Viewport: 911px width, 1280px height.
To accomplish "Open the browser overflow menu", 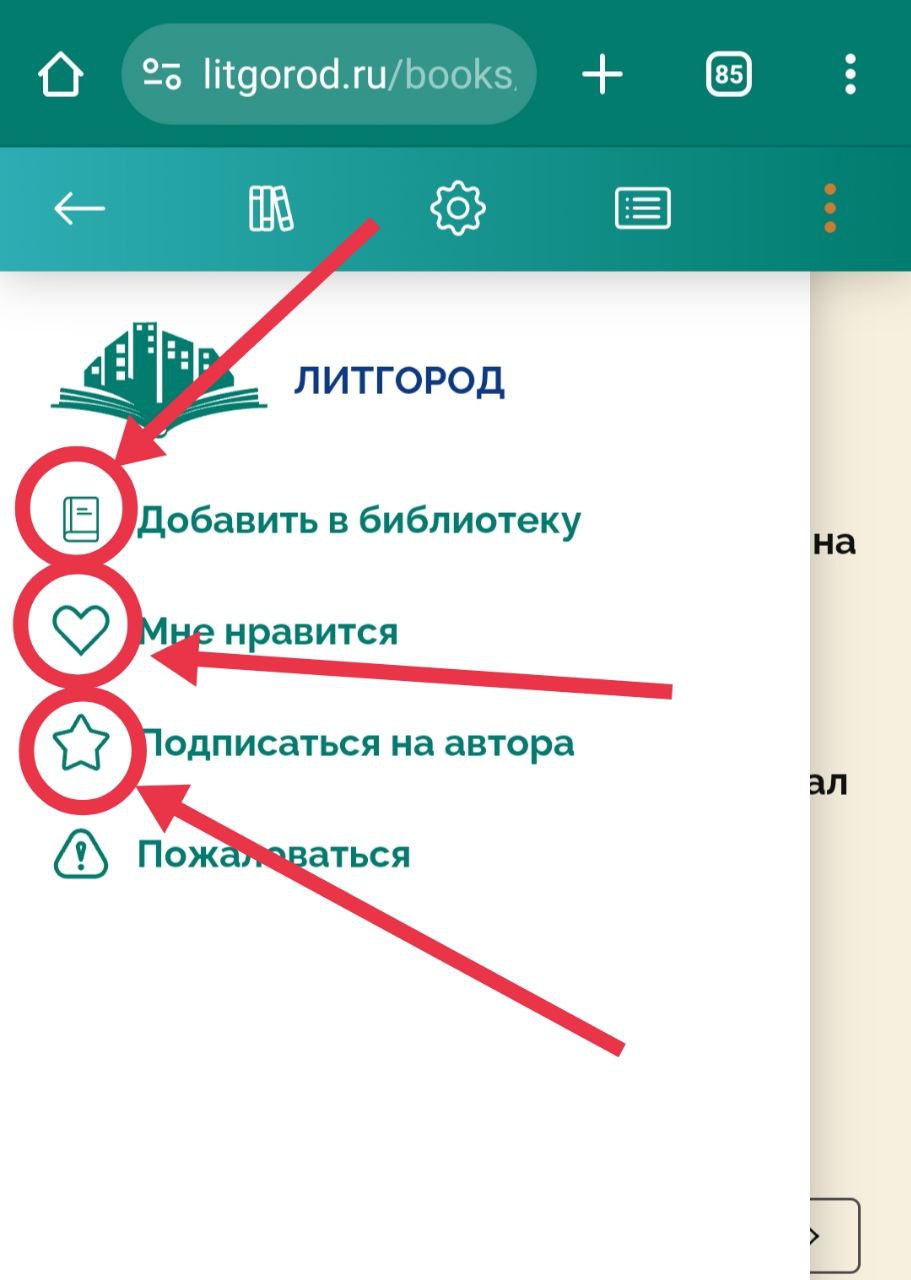I will tap(850, 75).
